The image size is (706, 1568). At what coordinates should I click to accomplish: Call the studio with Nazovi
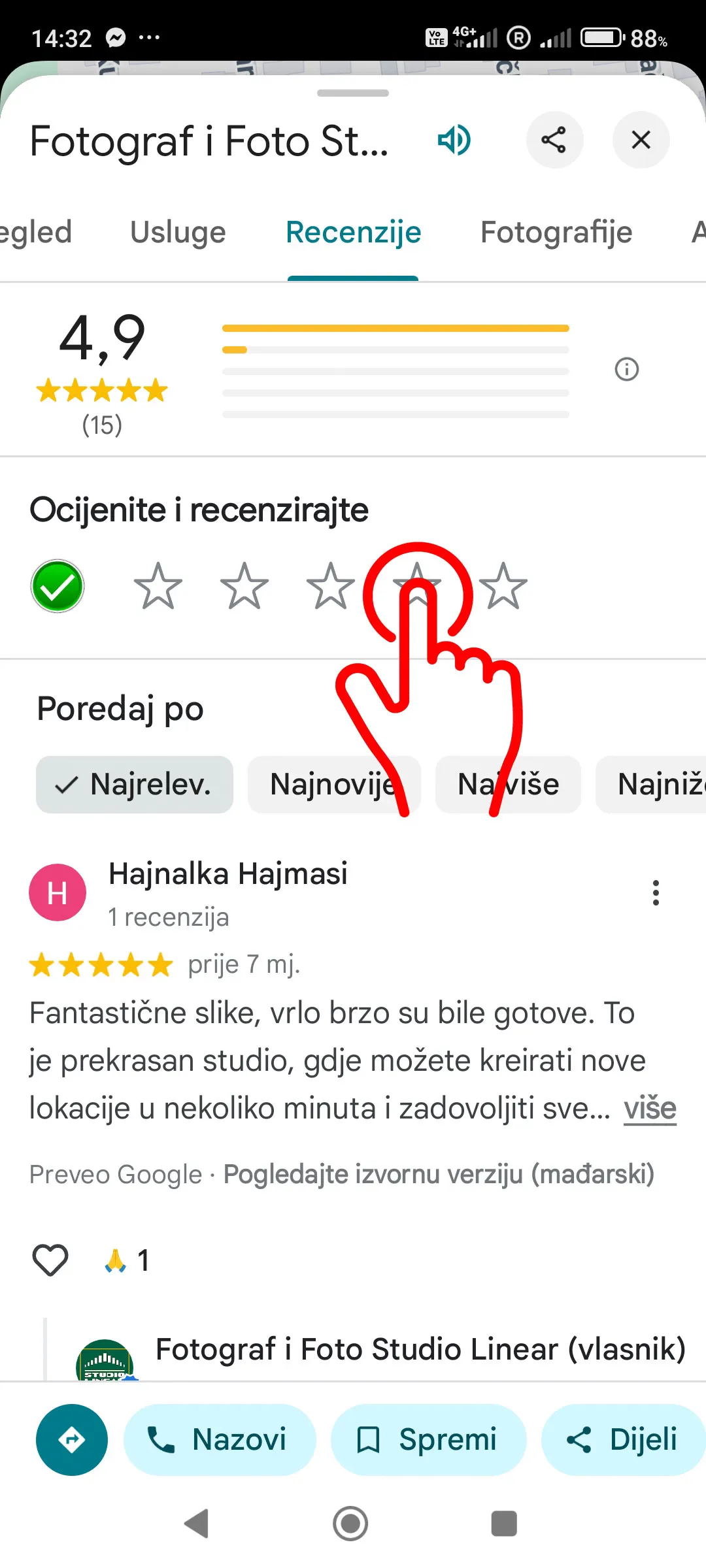pos(220,1439)
